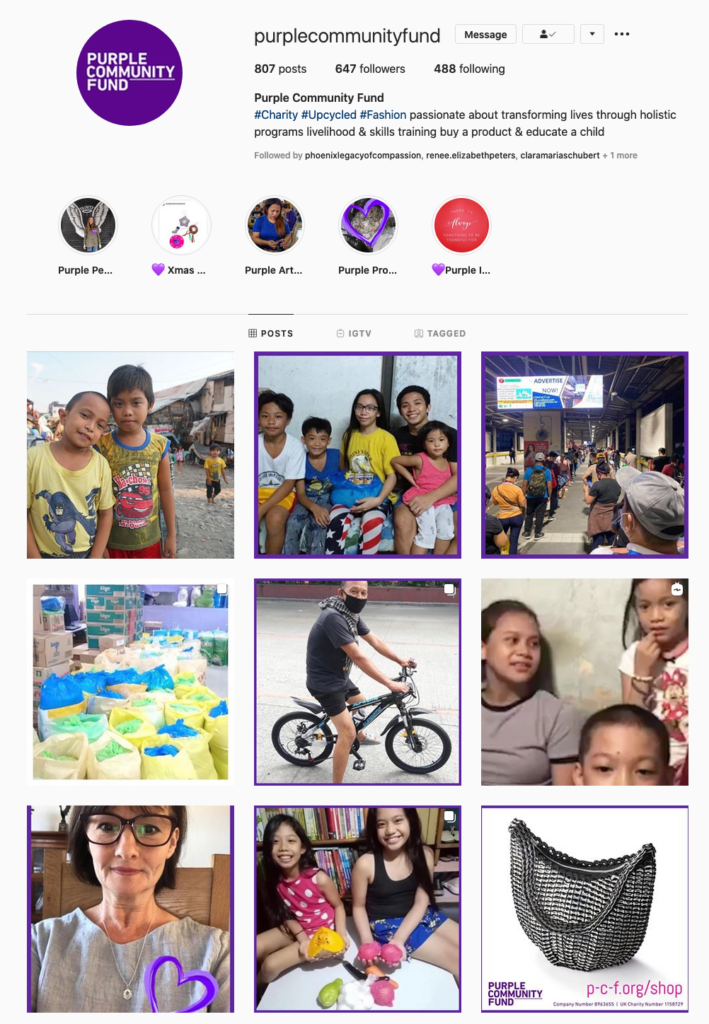This screenshot has width=709, height=1024.
Task: View the 647 followers list
Action: click(370, 69)
